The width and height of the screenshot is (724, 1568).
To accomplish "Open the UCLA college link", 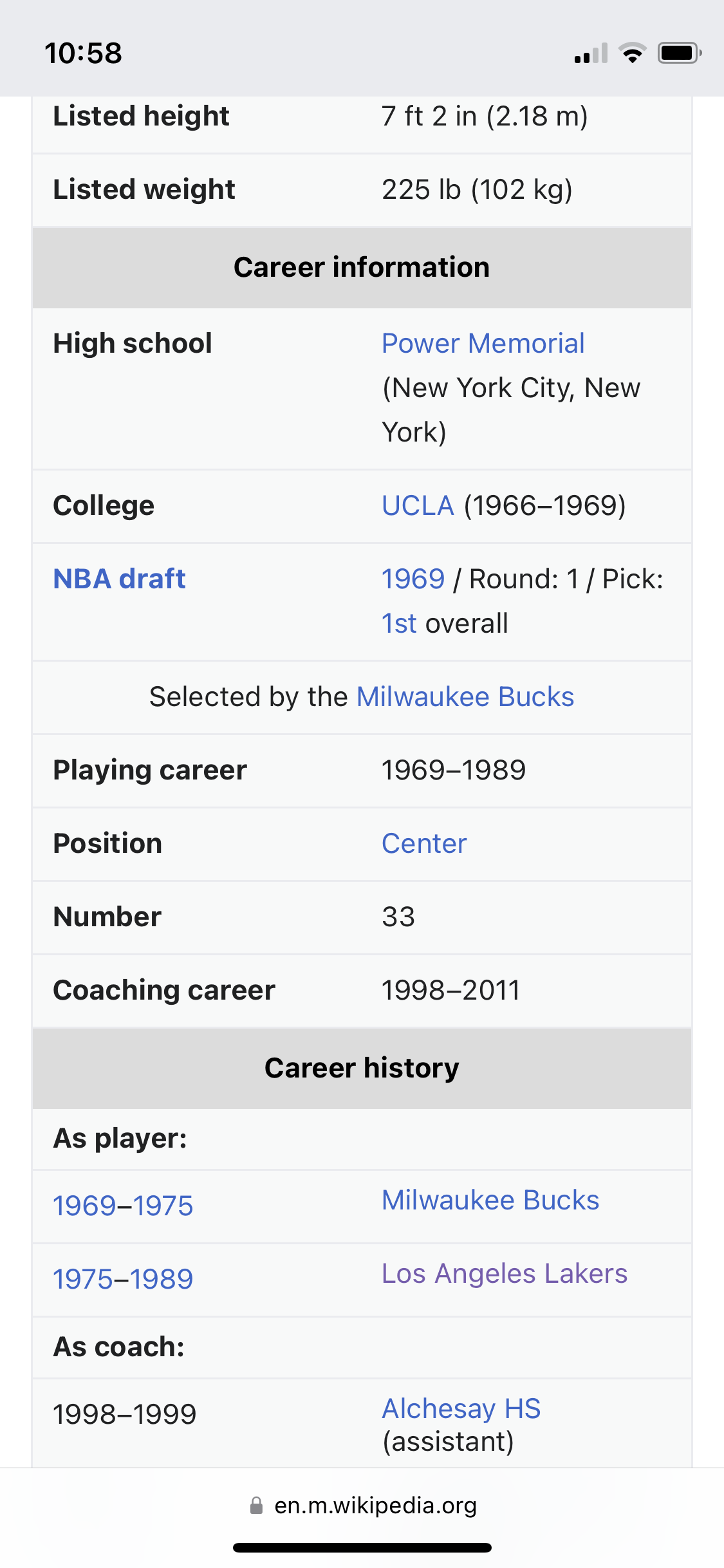I will pyautogui.click(x=418, y=506).
